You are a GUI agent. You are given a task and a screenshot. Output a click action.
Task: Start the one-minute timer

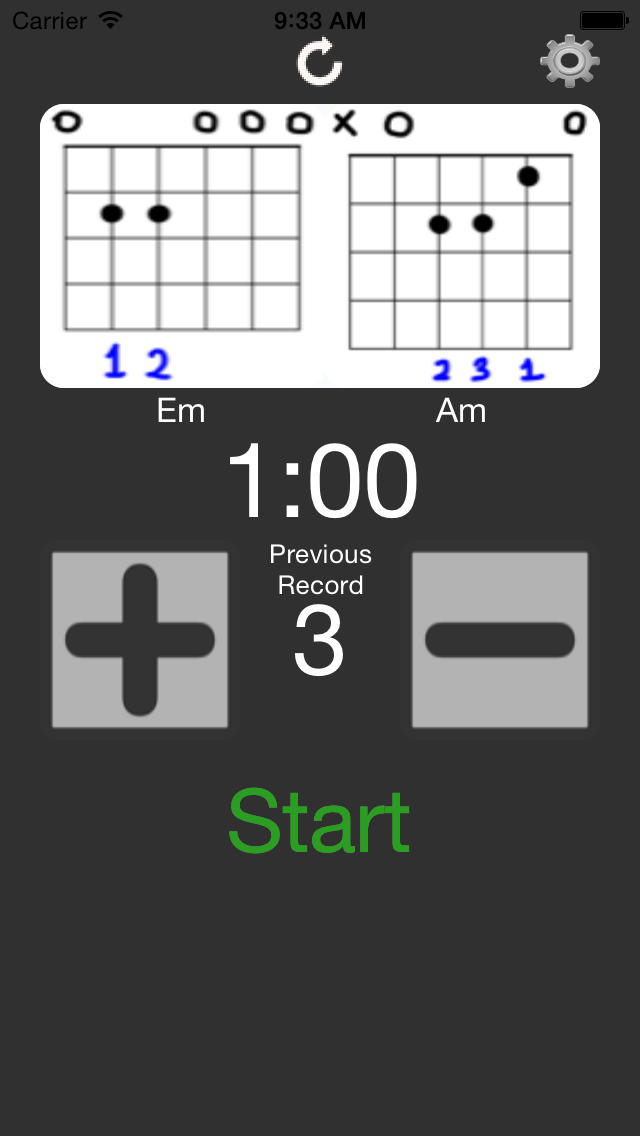click(319, 822)
